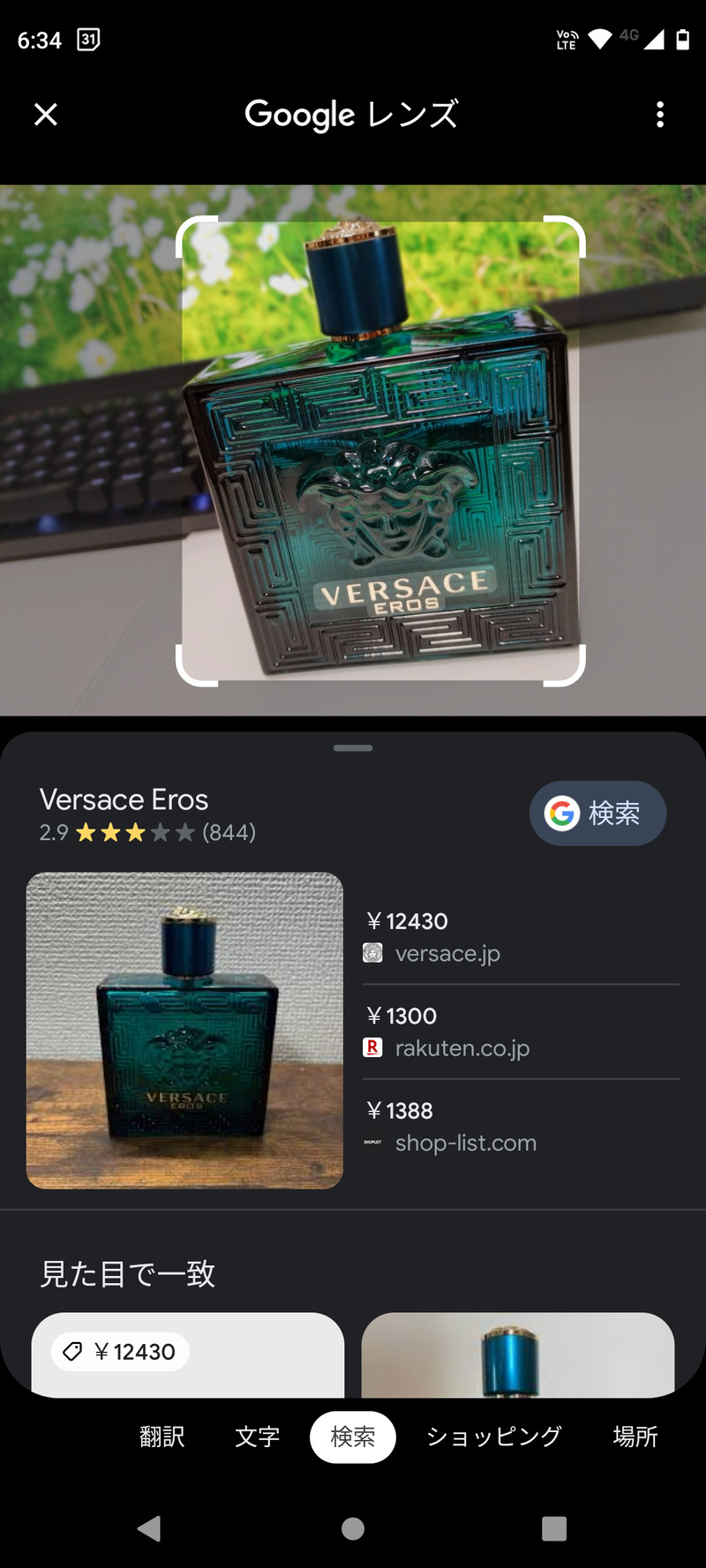Screen dimensions: 706x1568
Task: Open the three-dot overflow menu
Action: pyautogui.click(x=660, y=114)
